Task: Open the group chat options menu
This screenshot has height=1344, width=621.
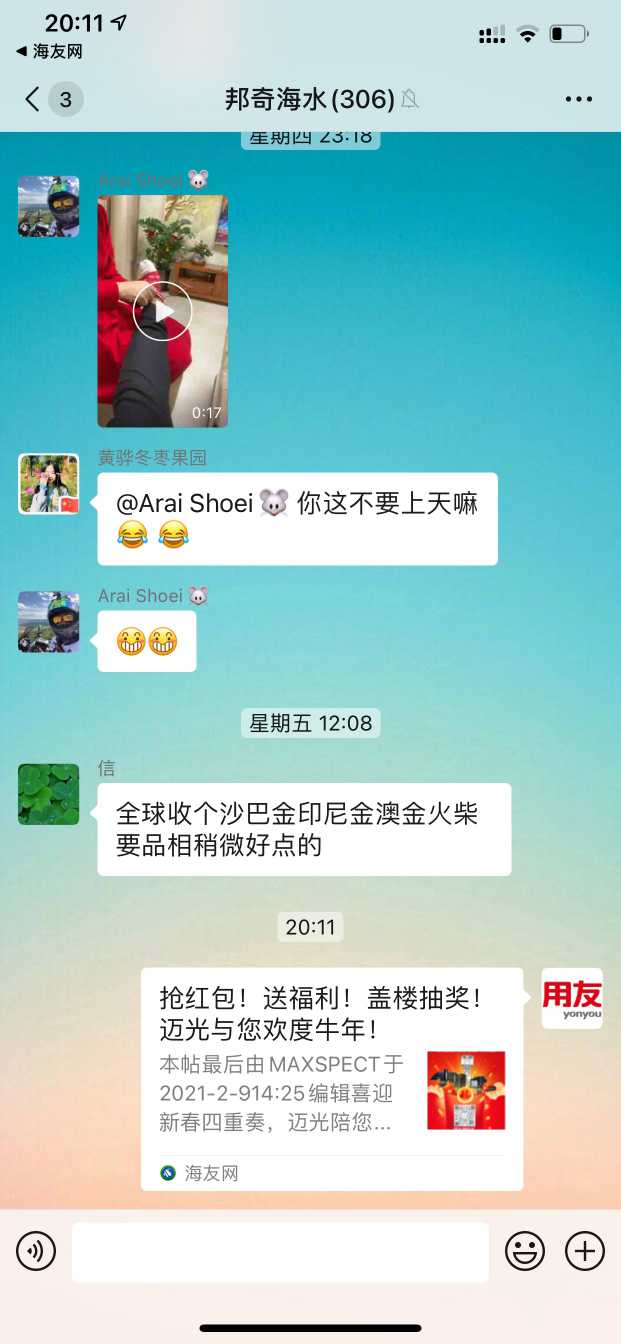Action: (x=578, y=99)
